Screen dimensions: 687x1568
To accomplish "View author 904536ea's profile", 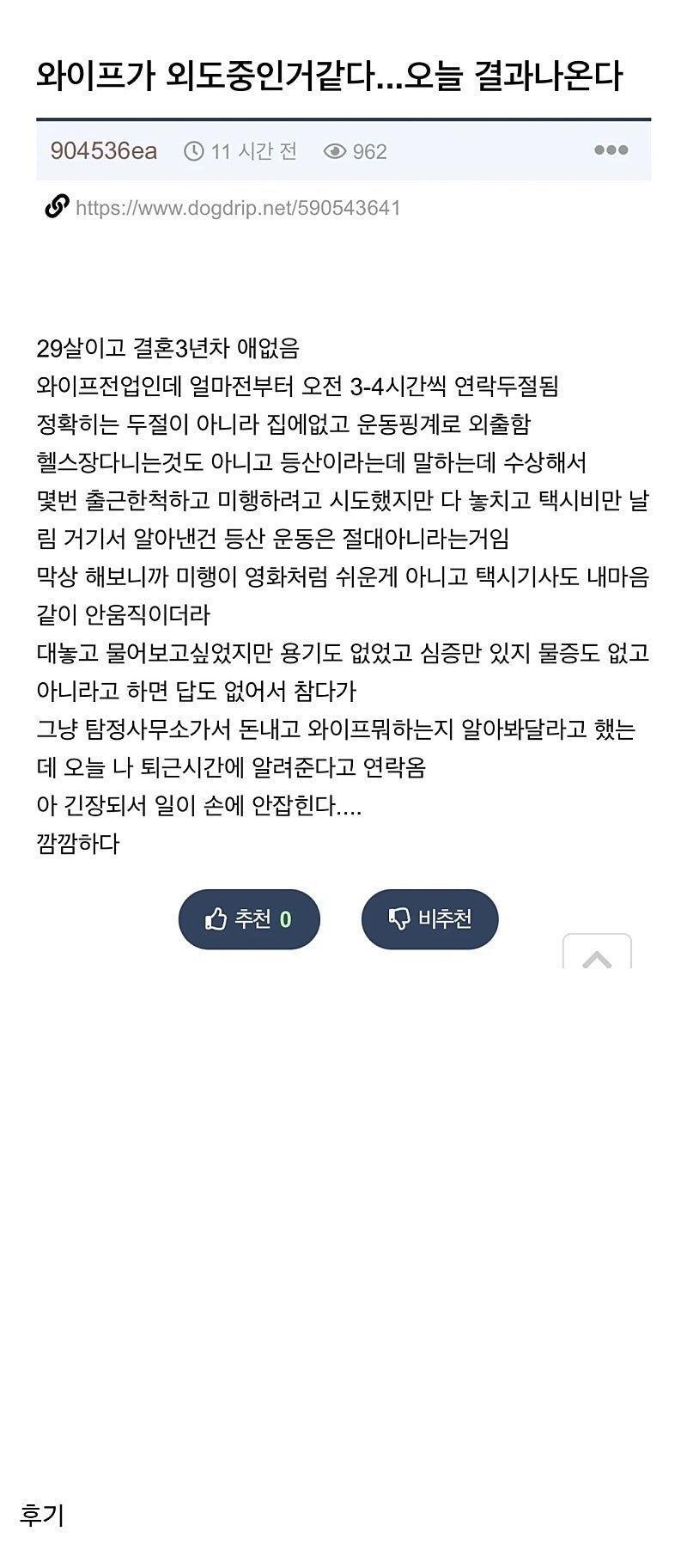I will pos(103,151).
